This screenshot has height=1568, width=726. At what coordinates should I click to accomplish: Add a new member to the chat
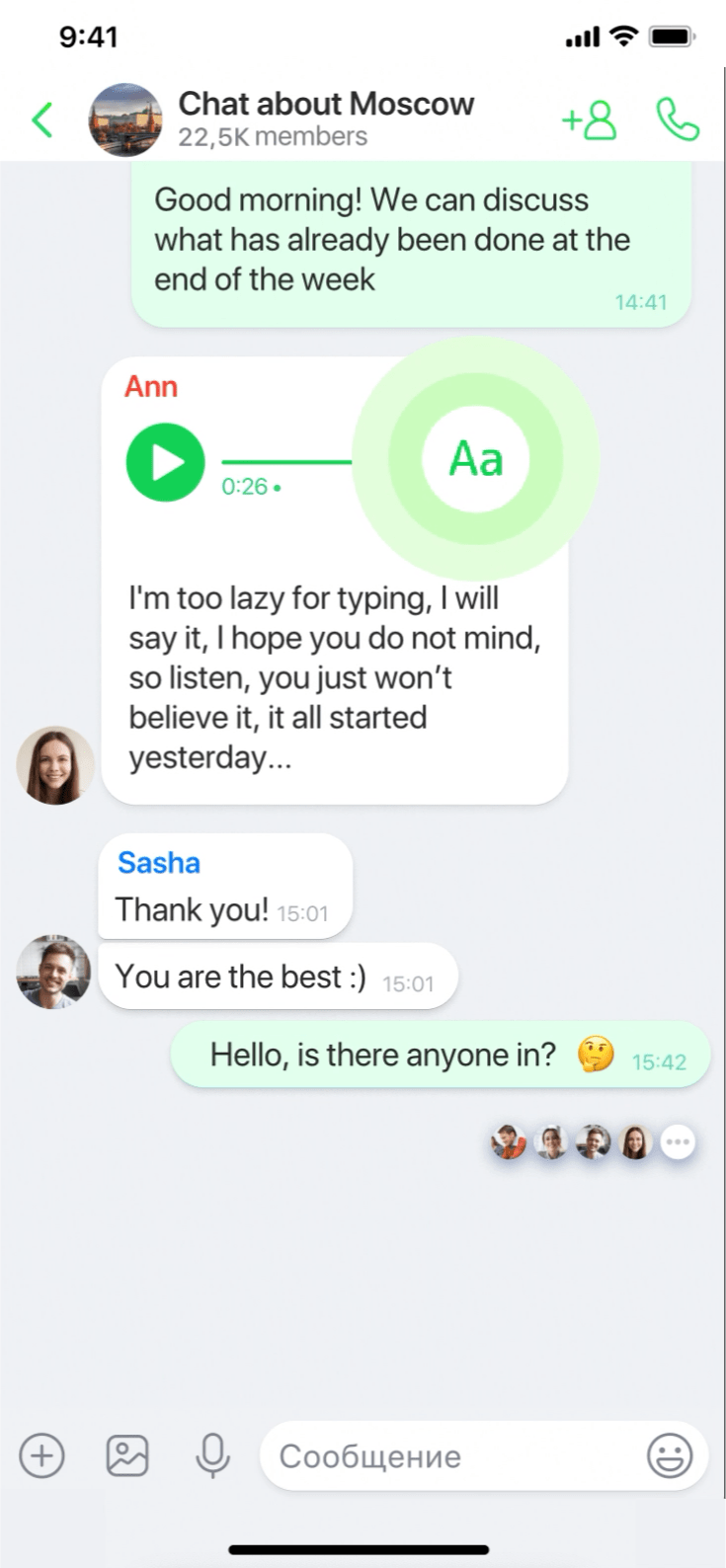click(x=590, y=120)
